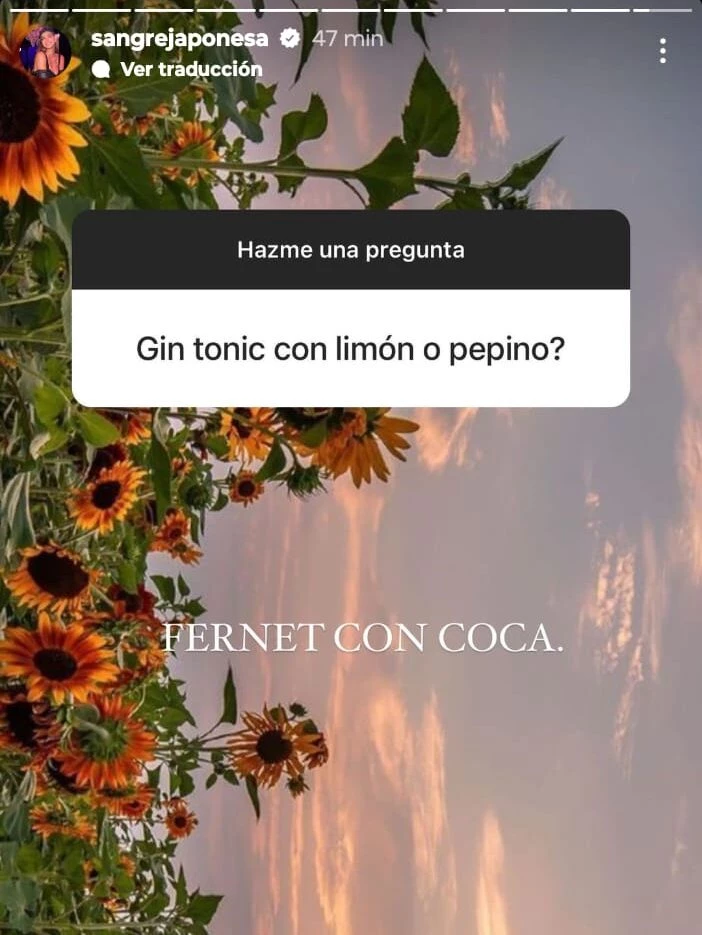Open sangrejaponesa's profile picture

(x=45, y=52)
